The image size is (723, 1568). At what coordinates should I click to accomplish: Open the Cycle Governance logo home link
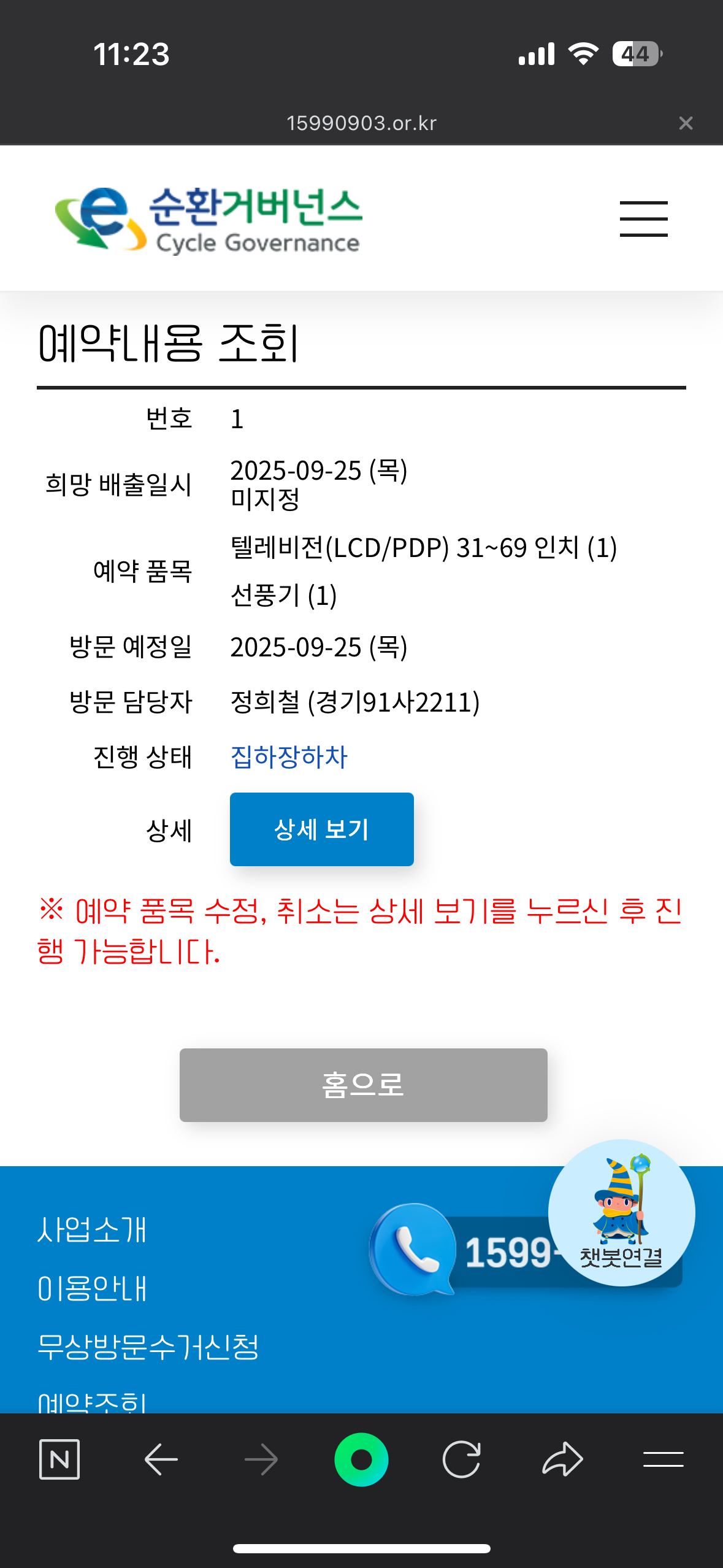pos(208,220)
